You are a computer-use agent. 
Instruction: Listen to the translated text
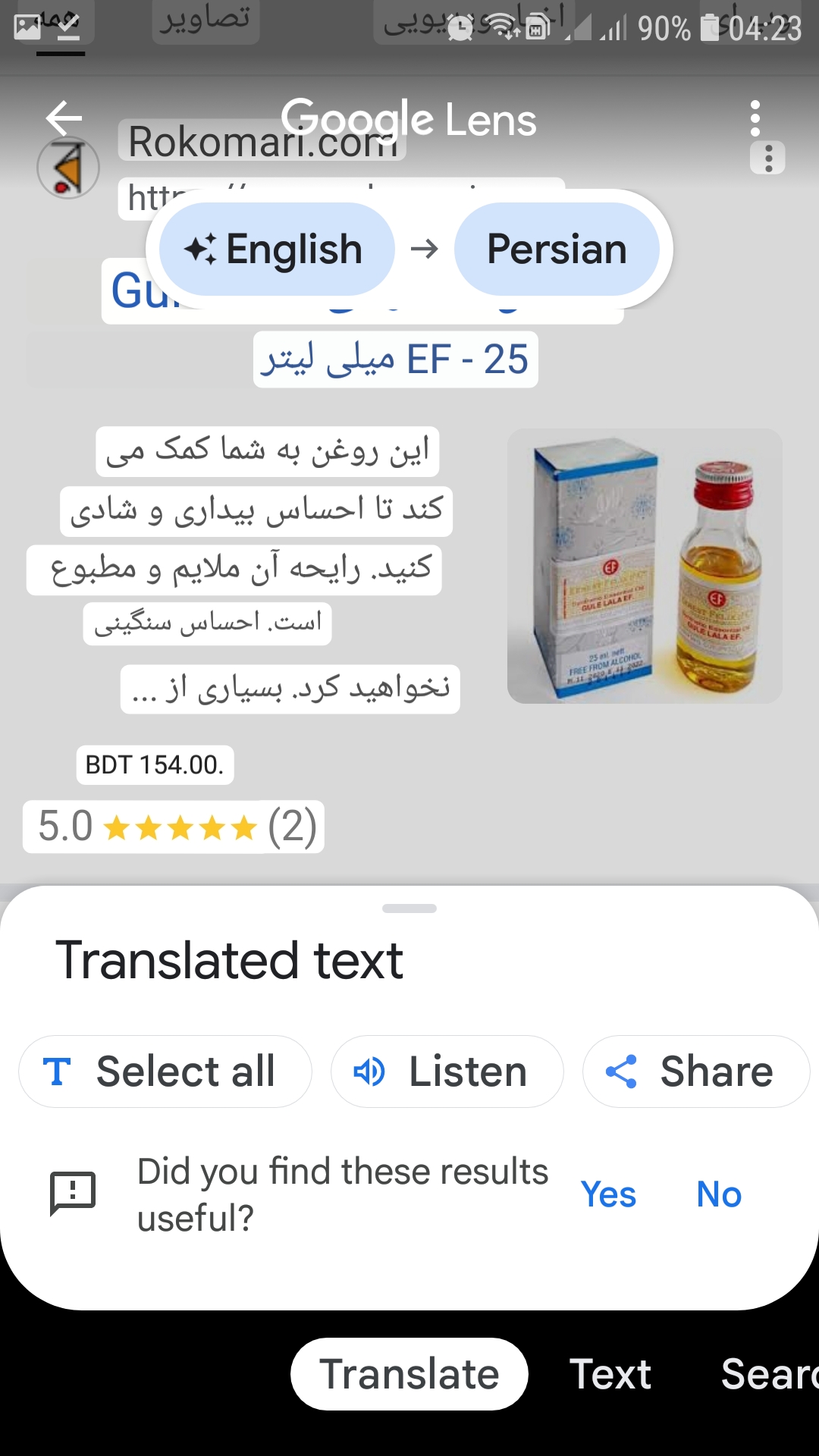tap(447, 1072)
